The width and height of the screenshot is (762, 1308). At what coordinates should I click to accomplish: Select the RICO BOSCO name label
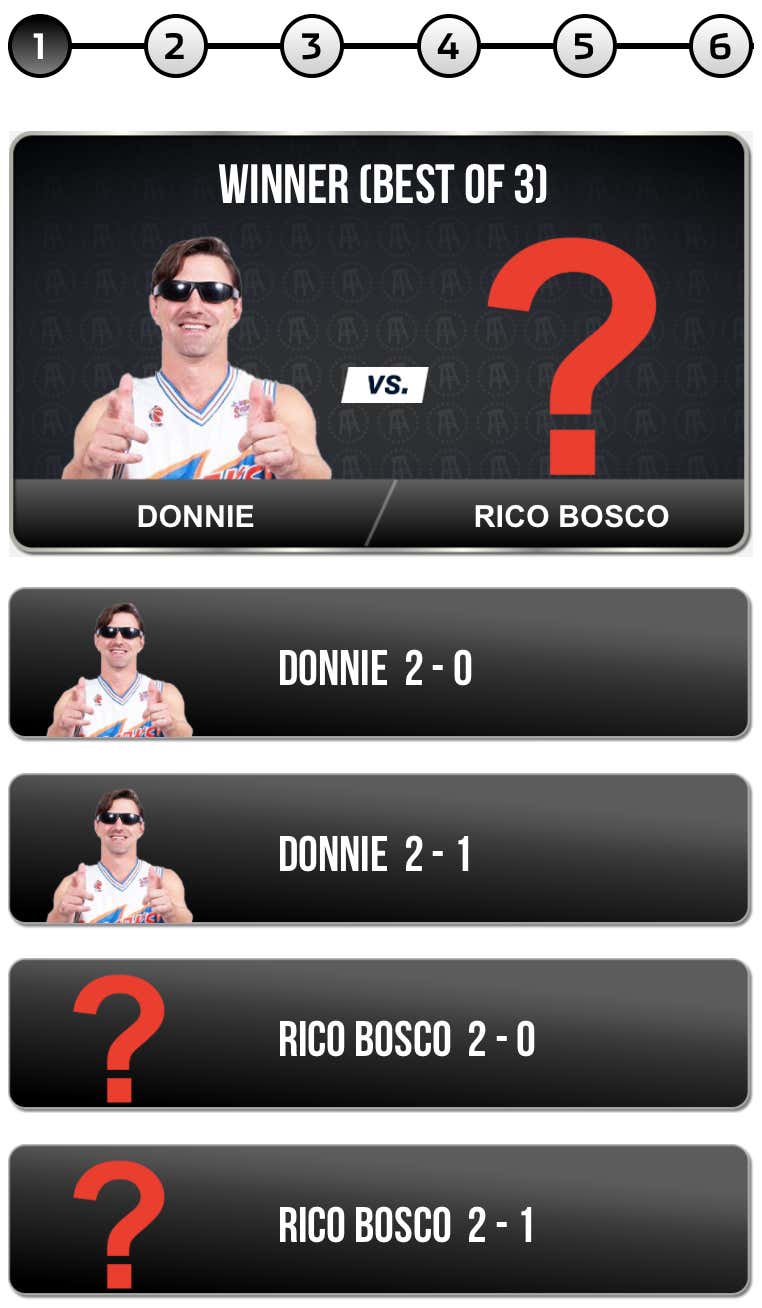tap(568, 517)
